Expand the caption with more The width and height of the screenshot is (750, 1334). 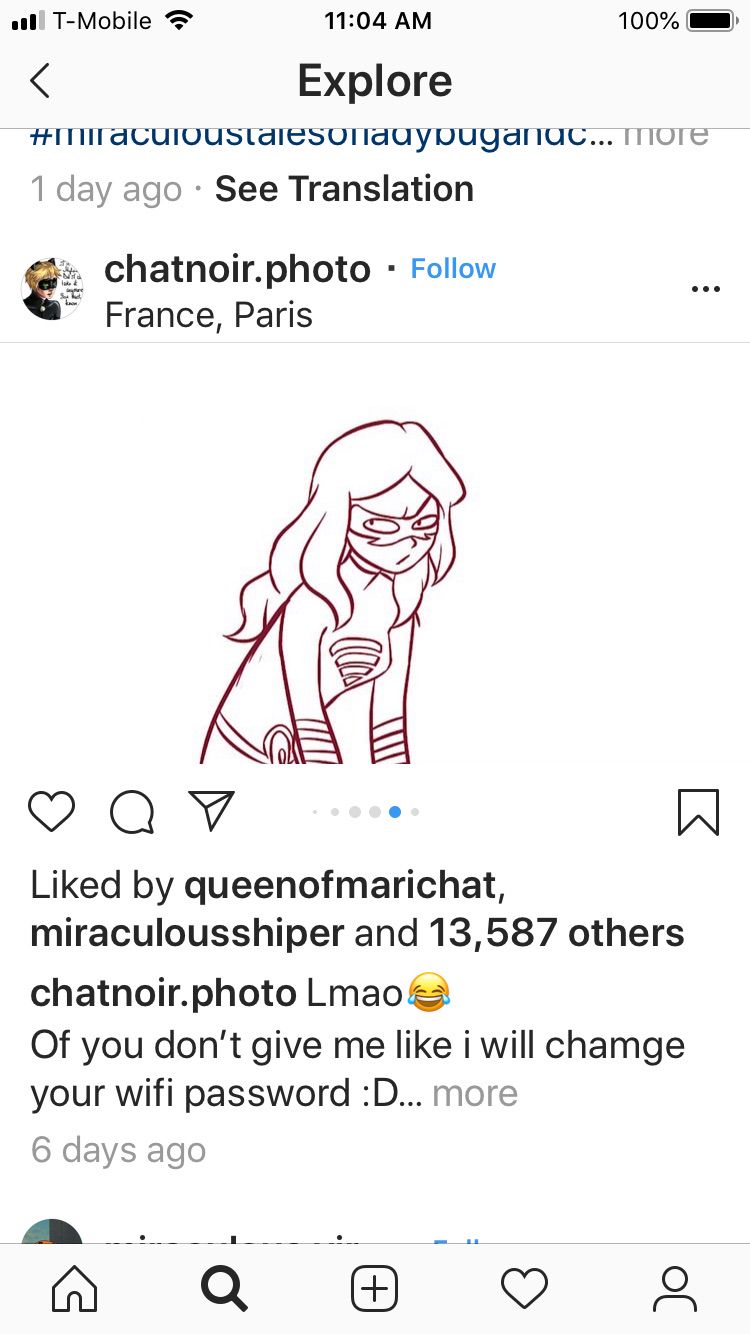(475, 1093)
